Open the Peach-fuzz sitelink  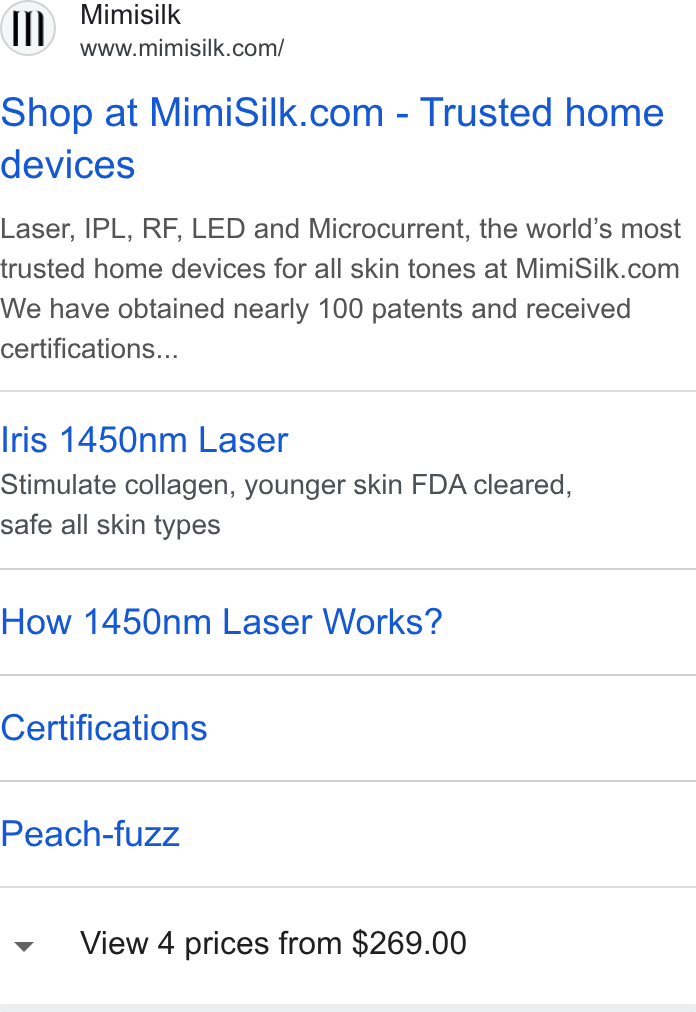tap(90, 834)
